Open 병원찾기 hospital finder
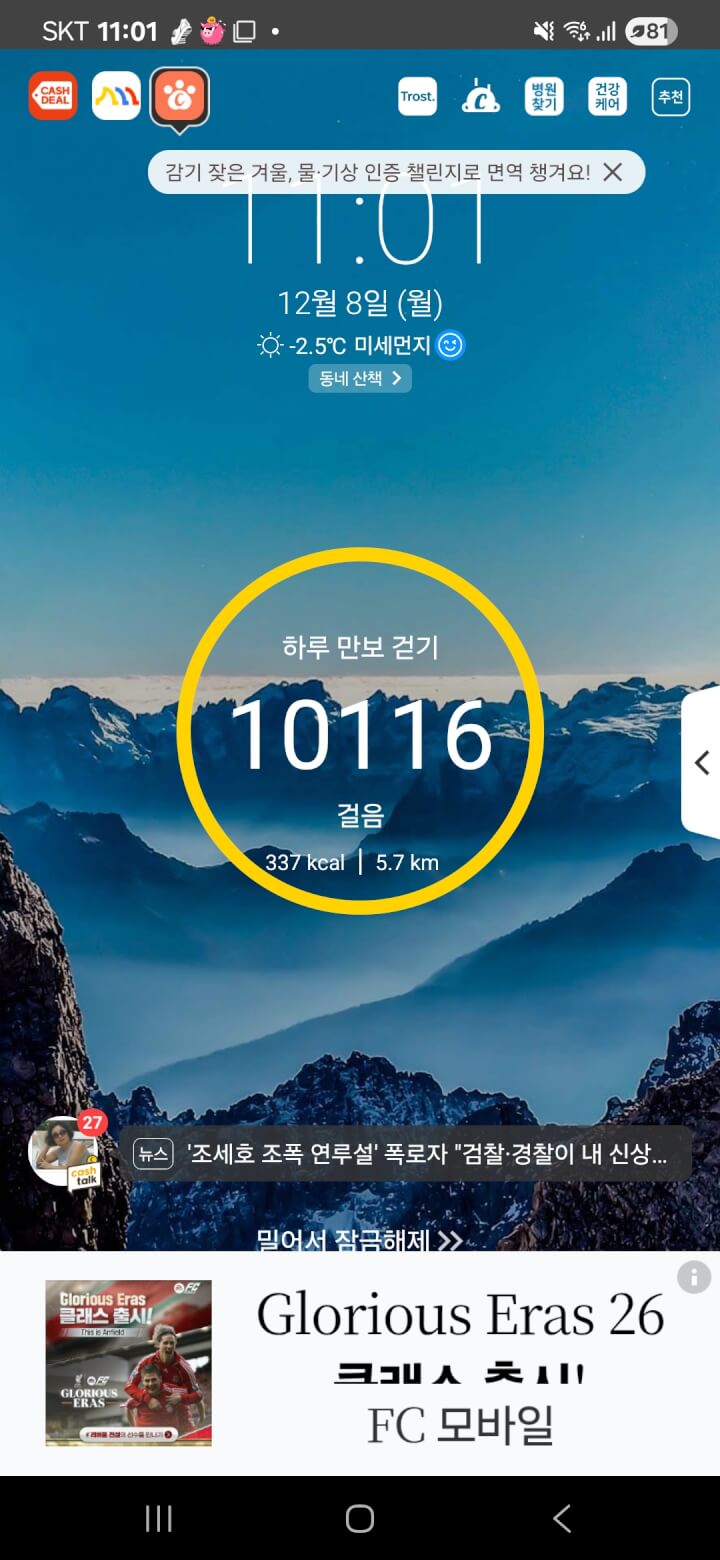Screen dimensions: 720x1560 coord(543,97)
